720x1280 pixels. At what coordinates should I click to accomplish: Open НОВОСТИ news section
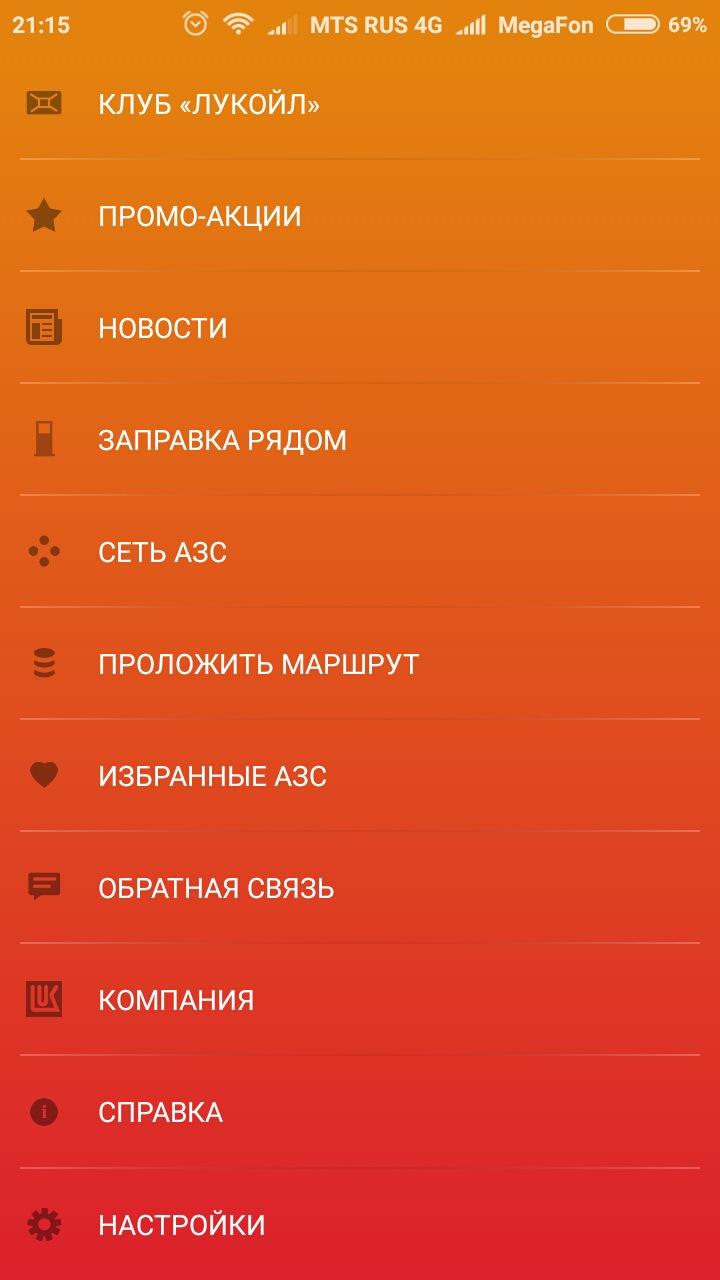[163, 328]
